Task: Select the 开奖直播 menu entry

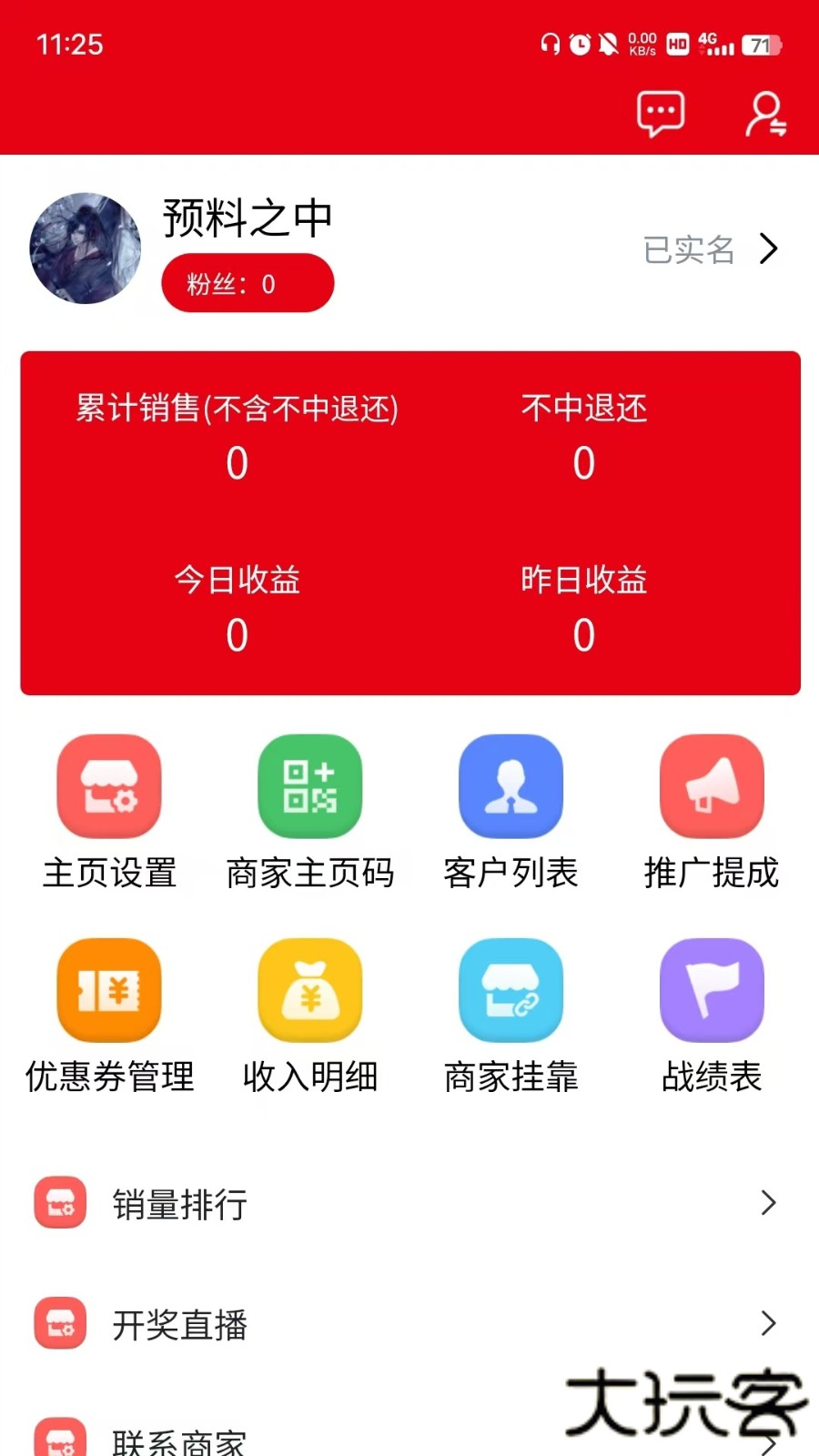Action: [178, 1325]
